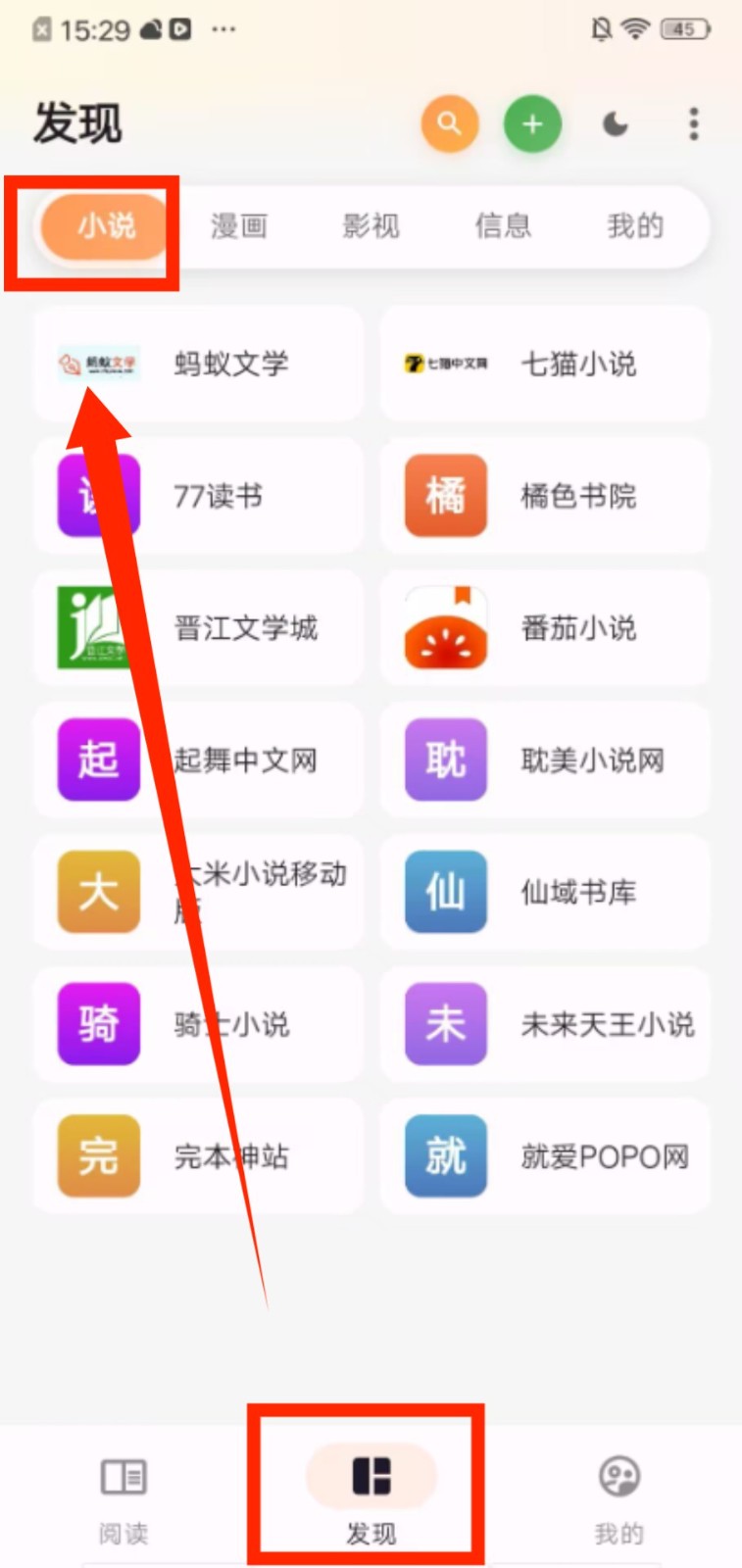The image size is (742, 1568).
Task: Open the three-dot overflow menu
Action: [x=694, y=124]
